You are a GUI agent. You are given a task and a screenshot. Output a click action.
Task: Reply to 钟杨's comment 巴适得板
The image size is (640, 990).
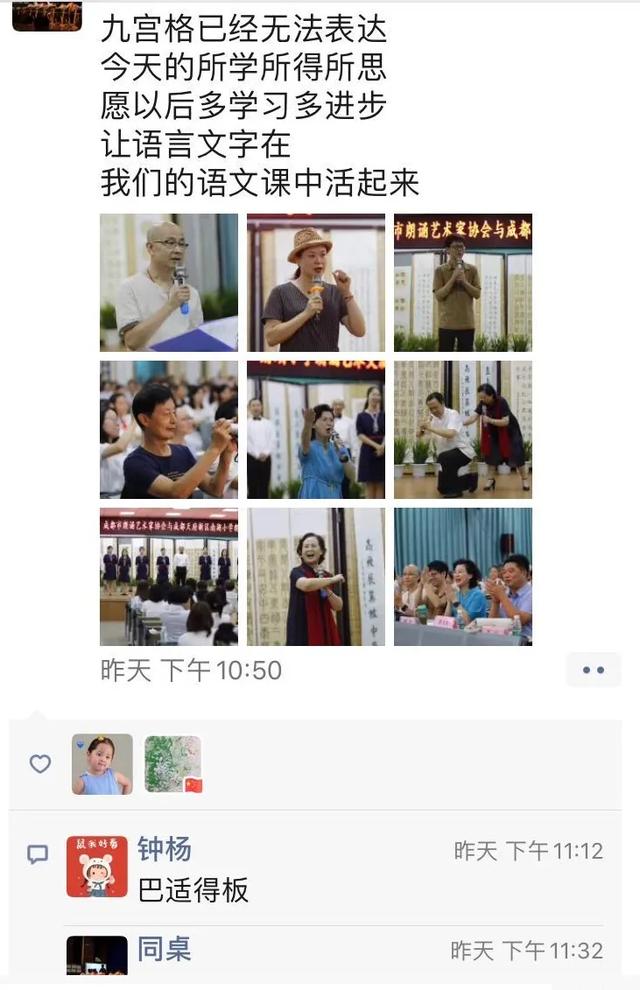[193, 889]
